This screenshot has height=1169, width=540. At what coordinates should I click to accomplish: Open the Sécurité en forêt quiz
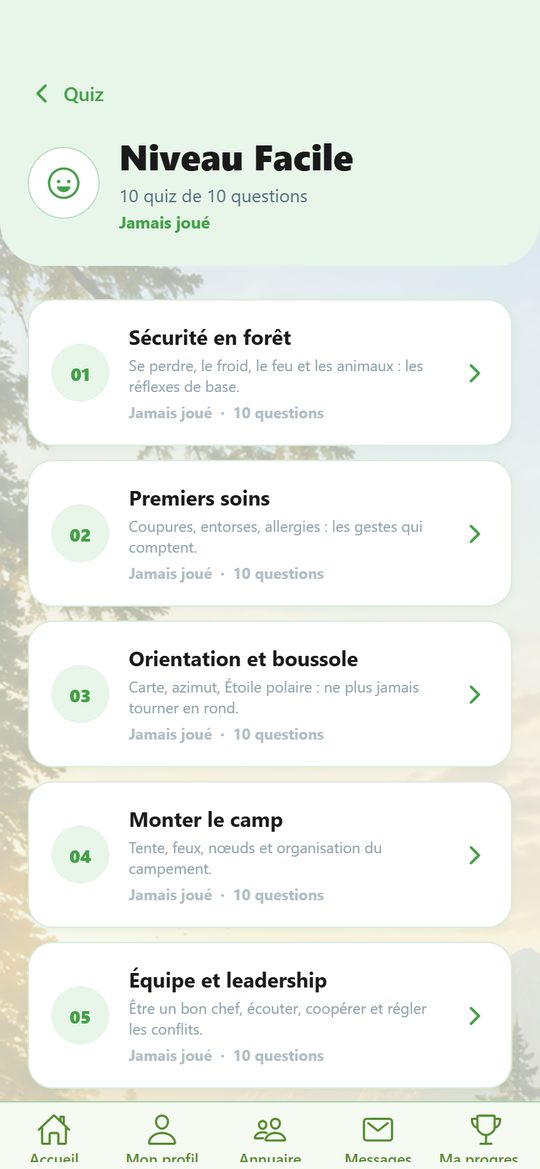(x=269, y=373)
